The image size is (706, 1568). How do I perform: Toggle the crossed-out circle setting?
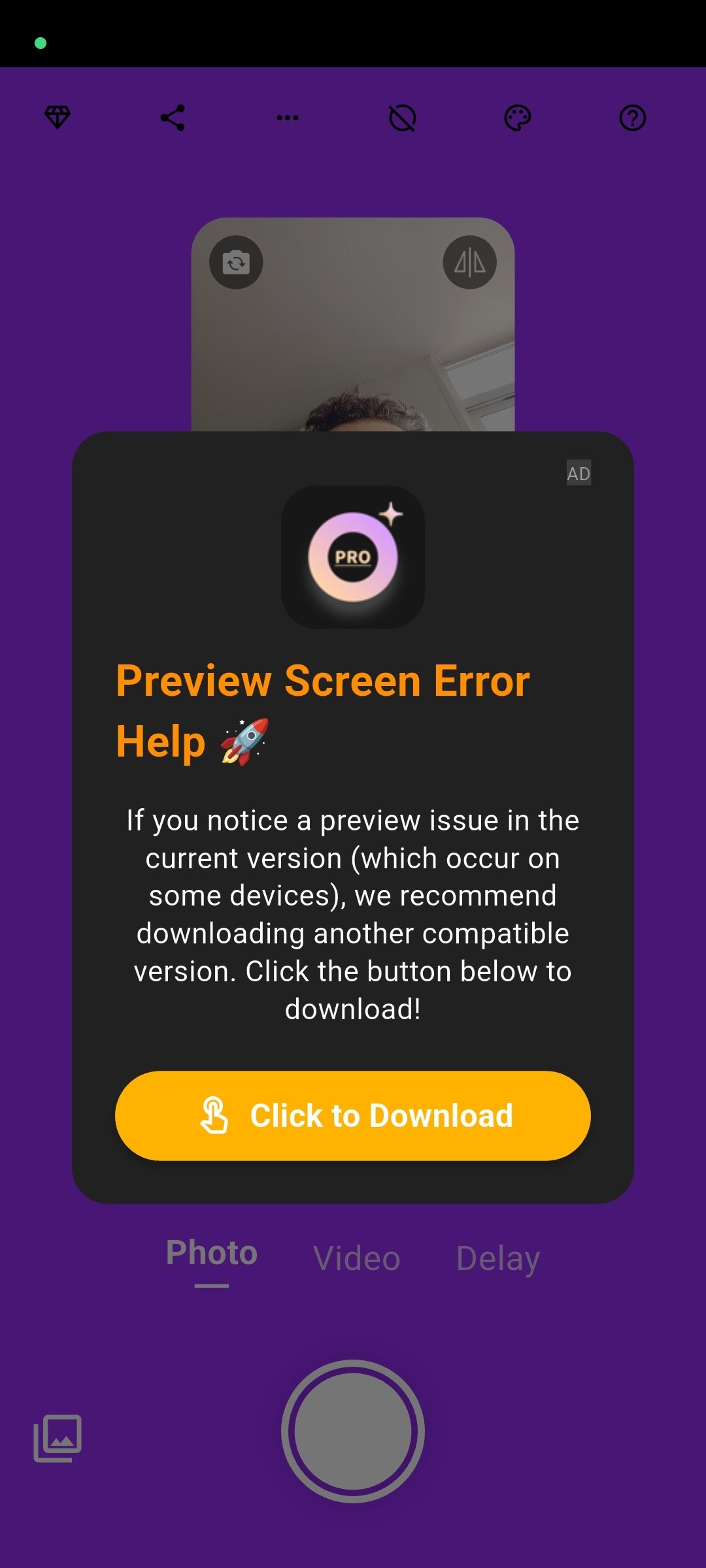[x=403, y=118]
